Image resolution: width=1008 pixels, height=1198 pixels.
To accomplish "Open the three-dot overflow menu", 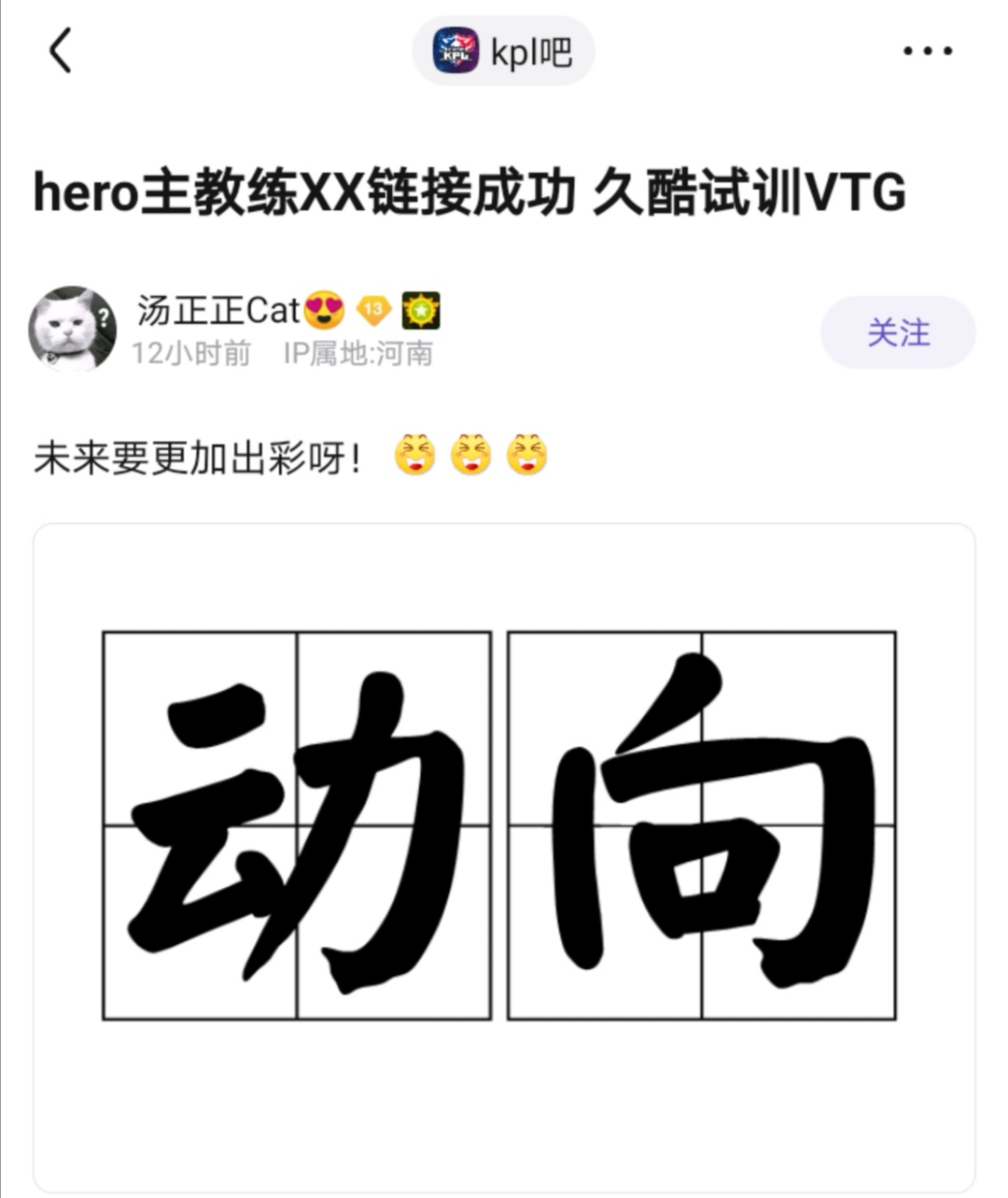I will coord(928,51).
